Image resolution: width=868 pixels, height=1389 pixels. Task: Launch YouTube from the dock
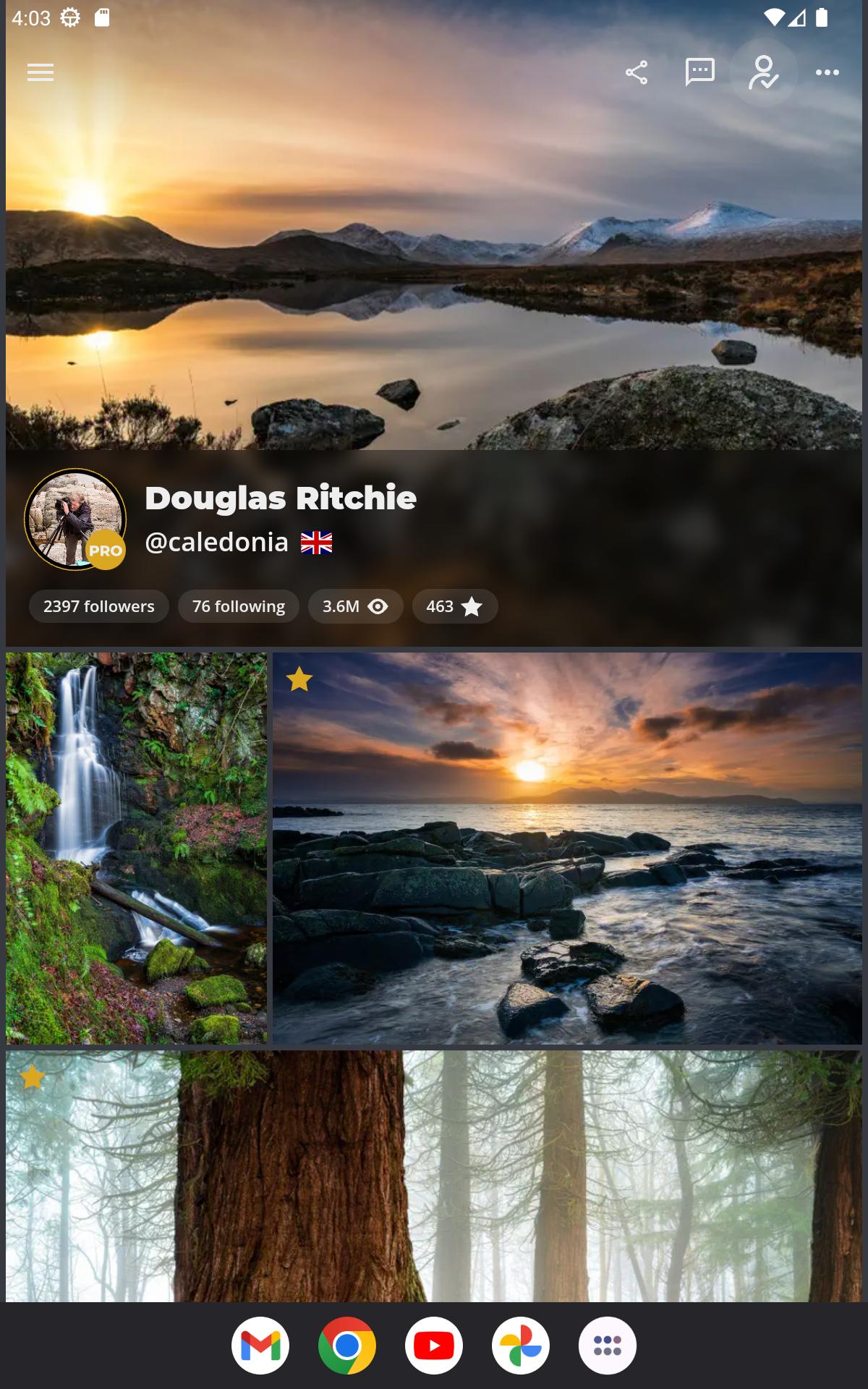tap(434, 1346)
